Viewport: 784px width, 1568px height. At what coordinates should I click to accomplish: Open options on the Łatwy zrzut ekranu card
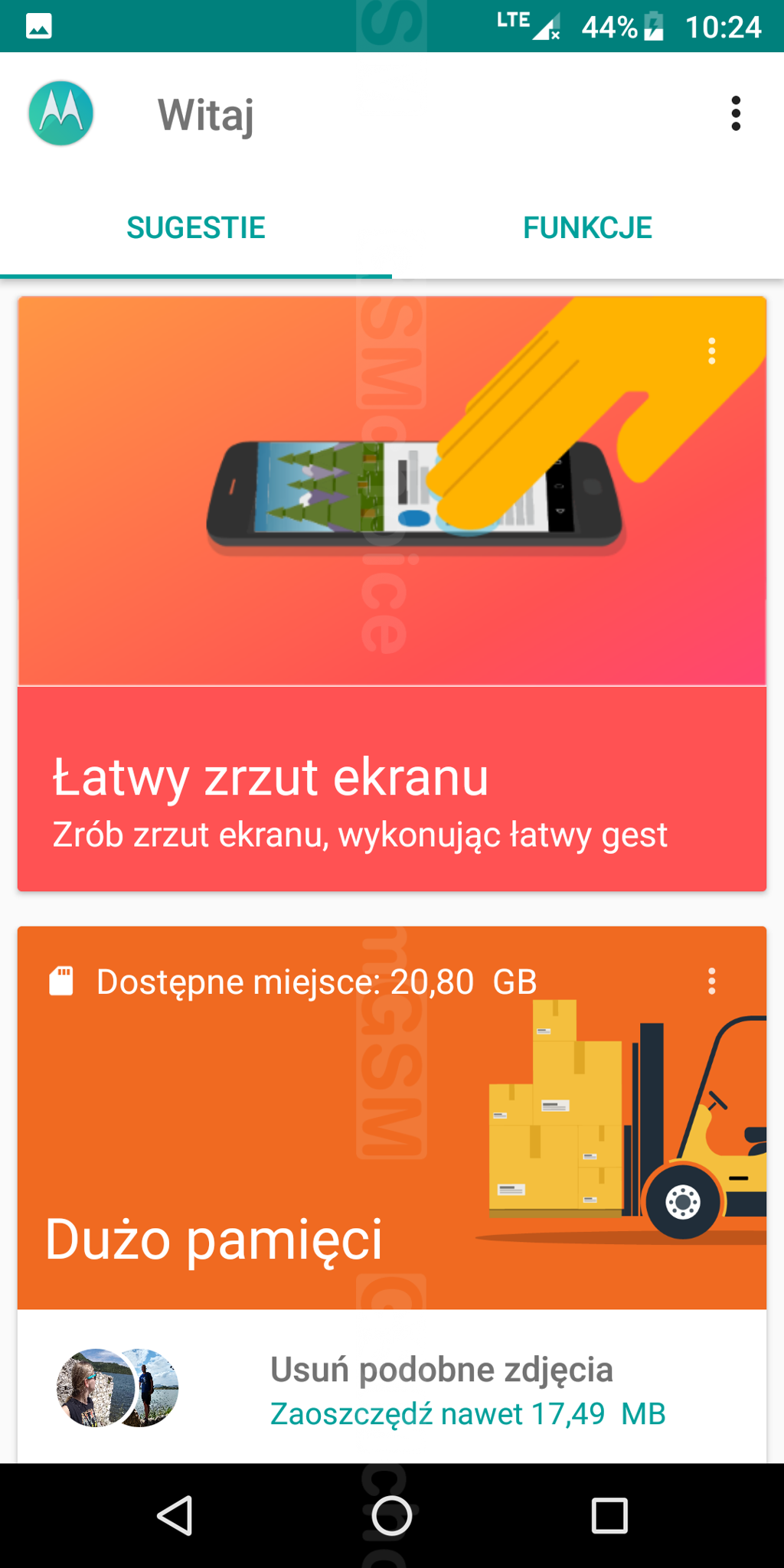[x=712, y=351]
